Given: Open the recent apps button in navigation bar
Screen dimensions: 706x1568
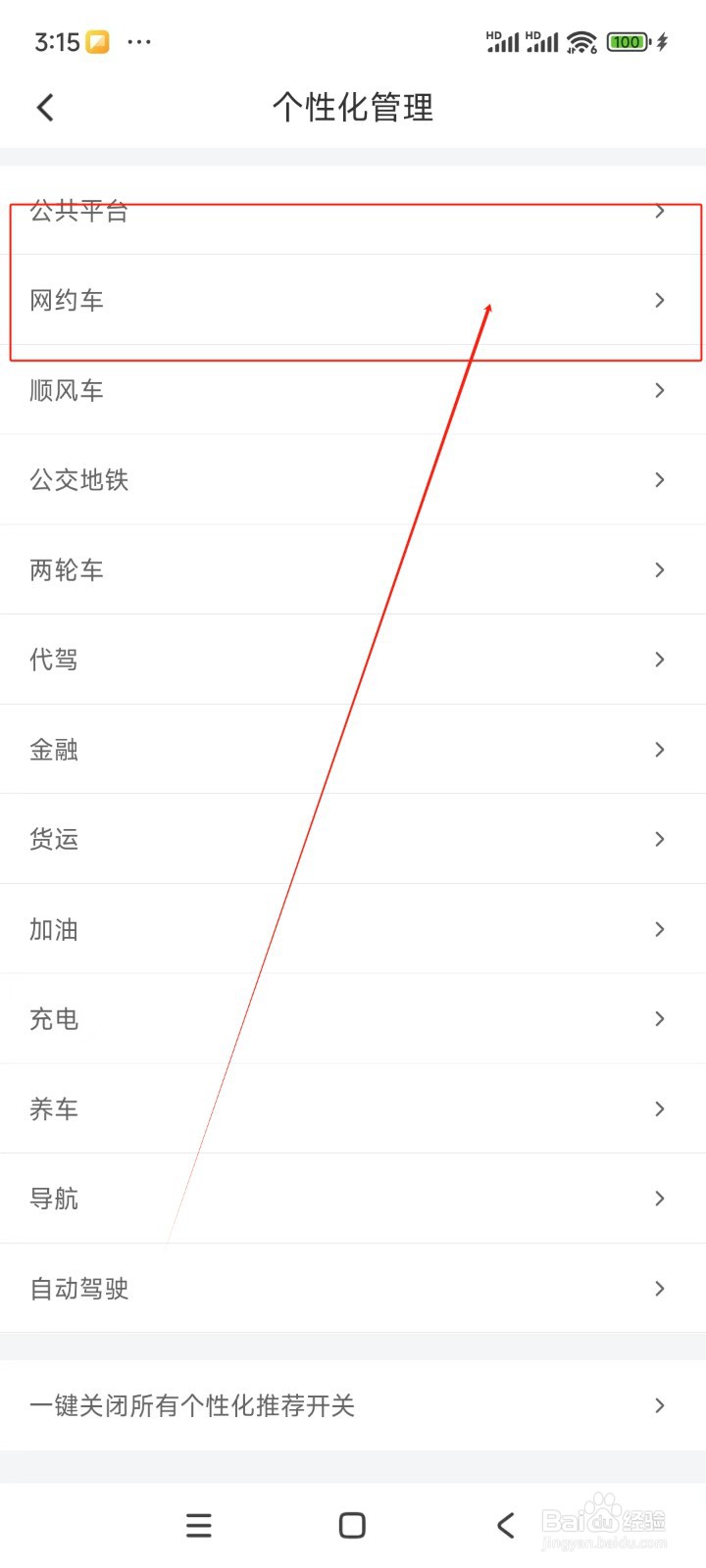Looking at the screenshot, I should click(199, 1525).
